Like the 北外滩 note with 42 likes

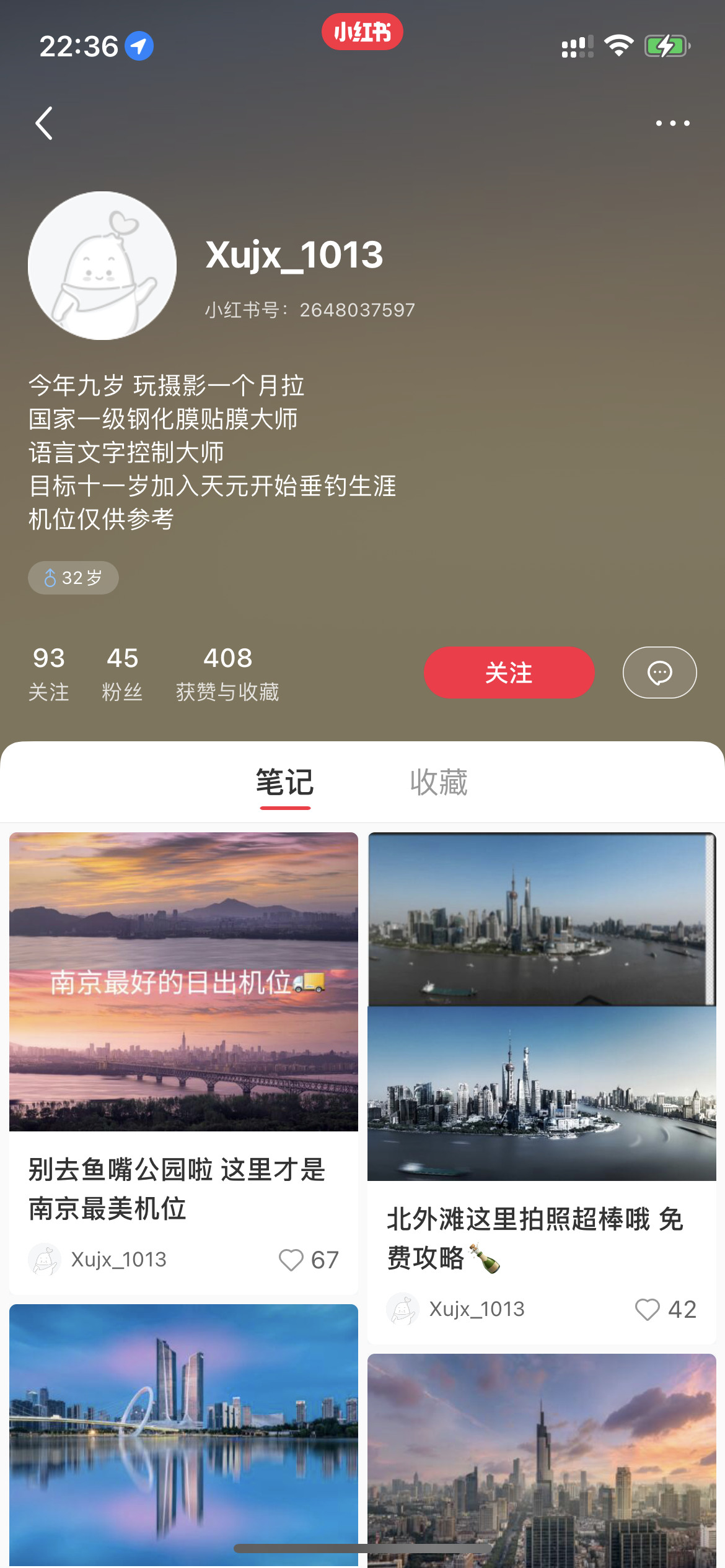pyautogui.click(x=648, y=1309)
